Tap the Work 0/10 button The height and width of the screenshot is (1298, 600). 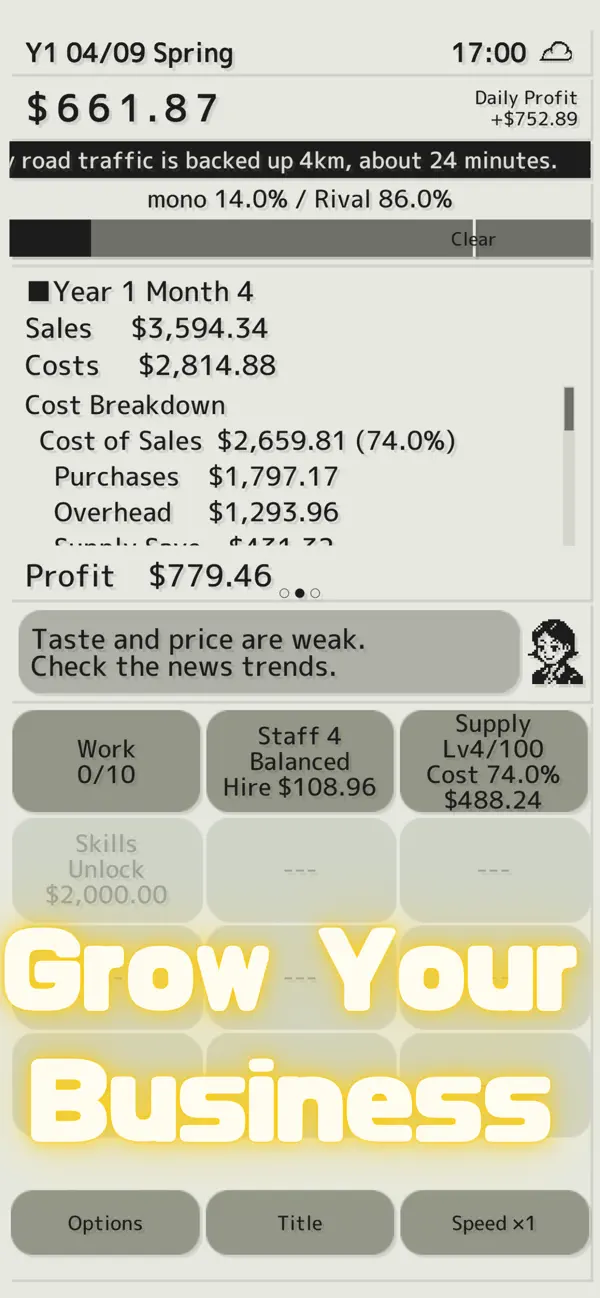(x=106, y=761)
